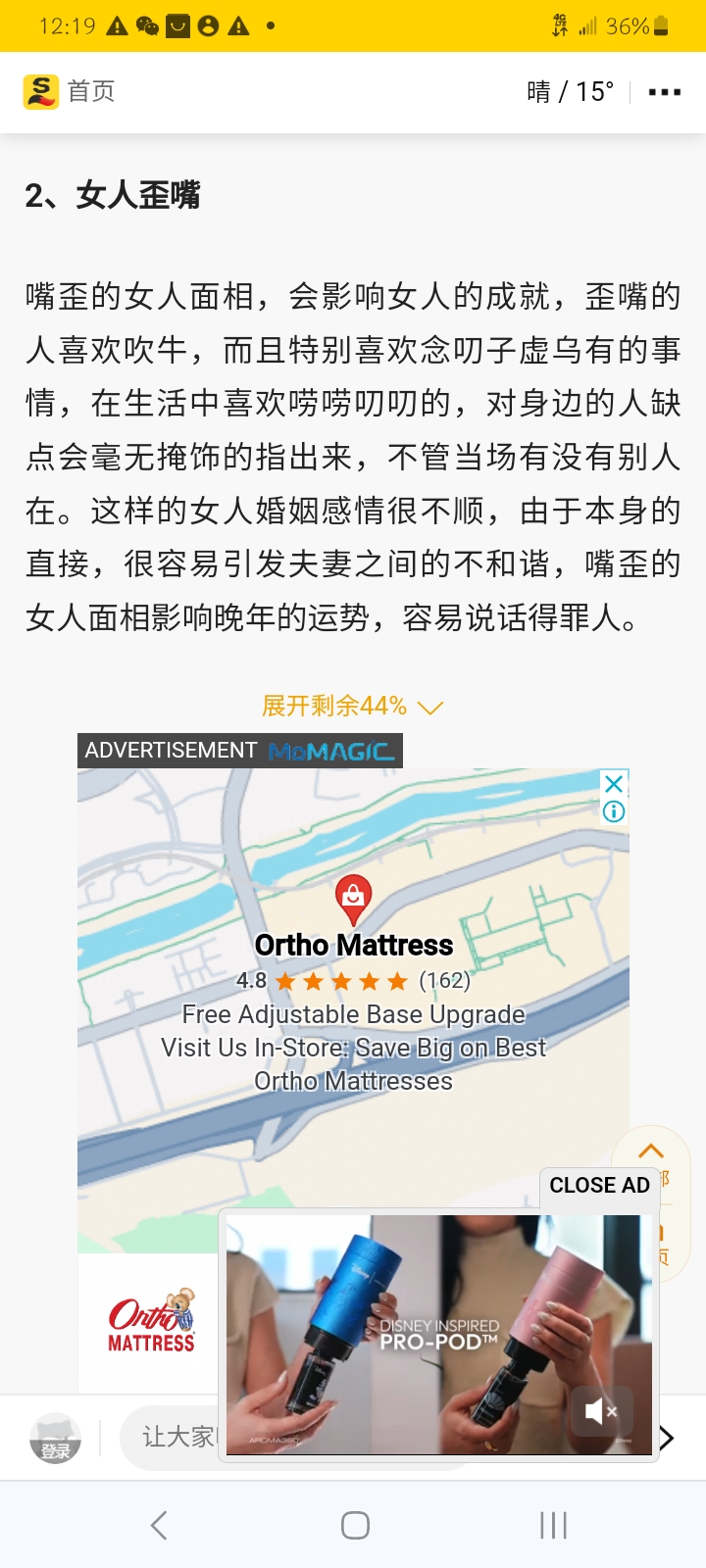Viewport: 706px width, 1568px height.
Task: Expand the remaining 44% of the article
Action: click(x=352, y=707)
